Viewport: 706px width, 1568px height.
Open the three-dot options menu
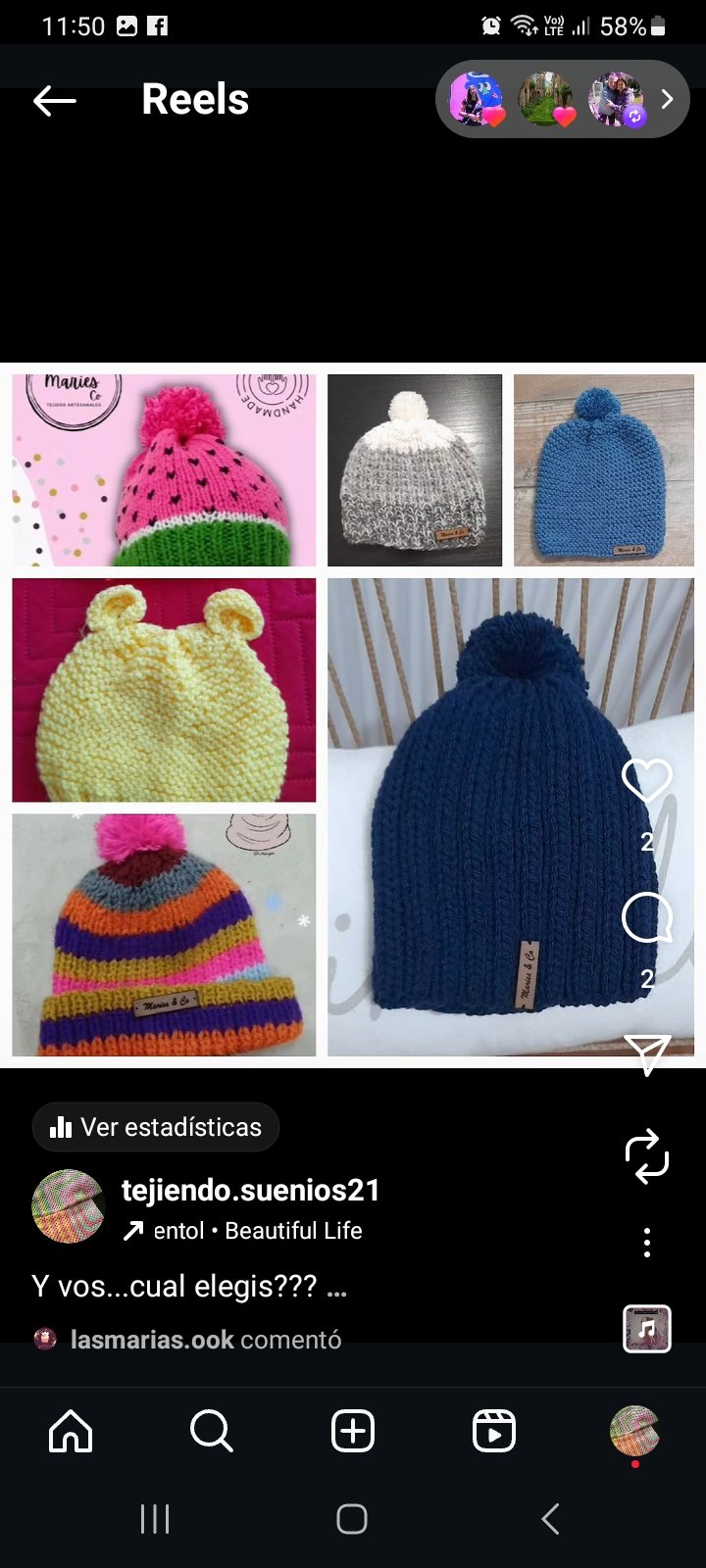646,1242
